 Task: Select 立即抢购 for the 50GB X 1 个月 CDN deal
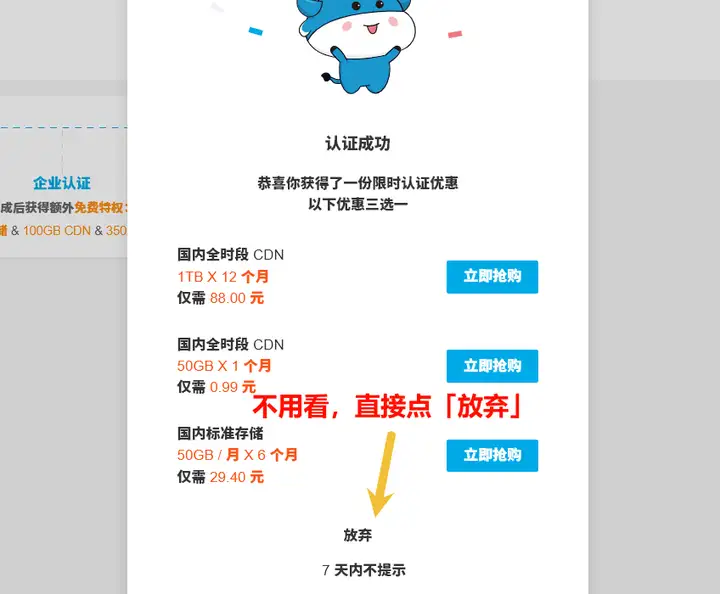492,366
